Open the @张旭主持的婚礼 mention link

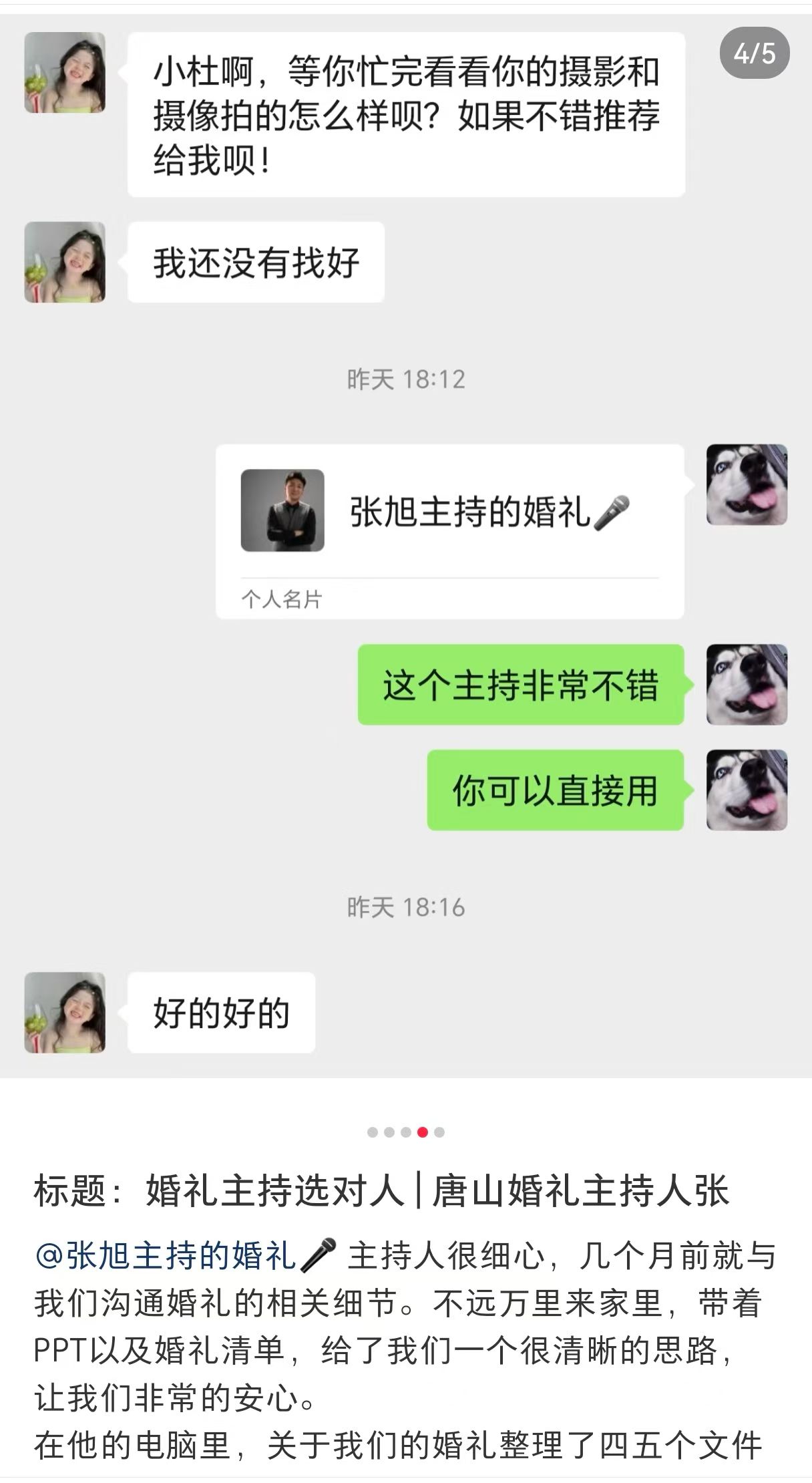tap(184, 1256)
